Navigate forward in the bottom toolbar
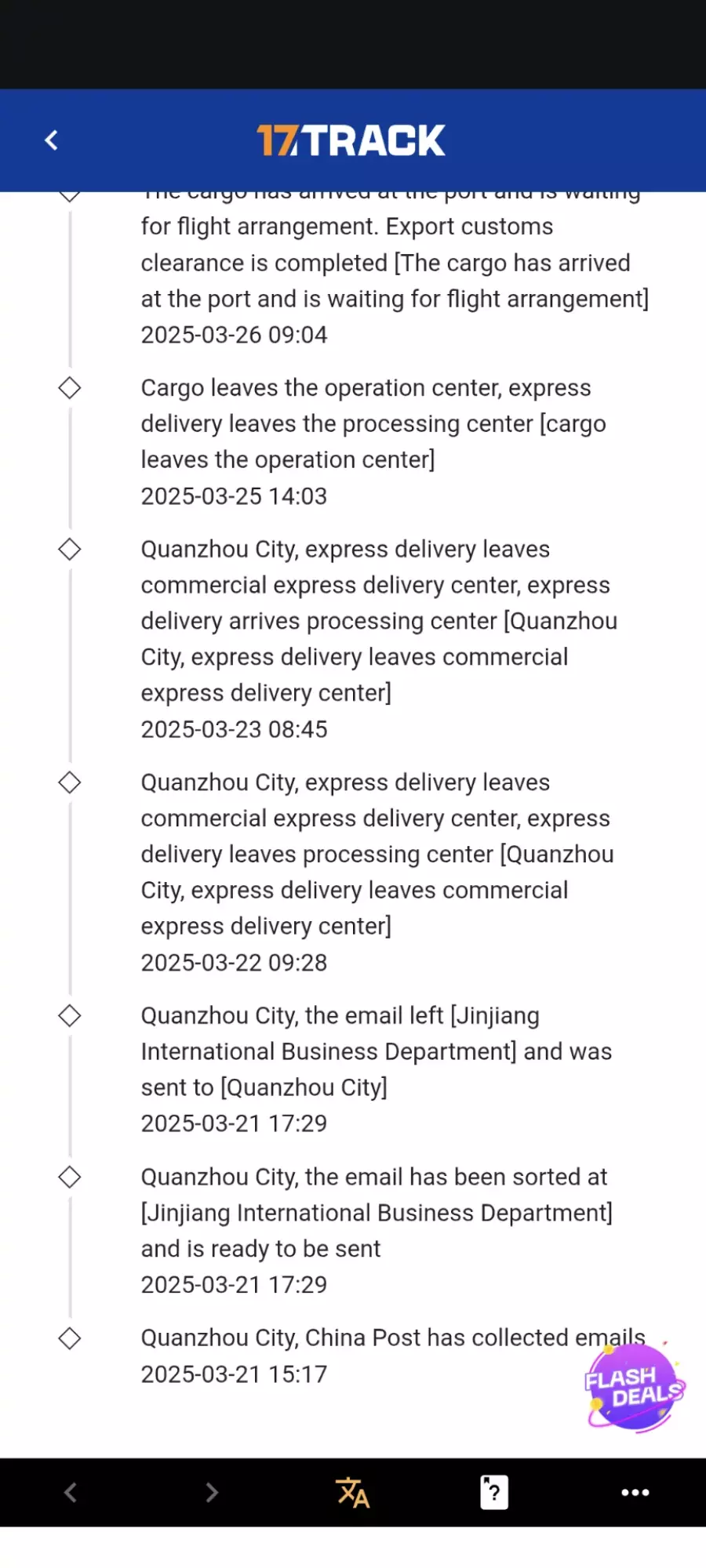 (212, 1492)
